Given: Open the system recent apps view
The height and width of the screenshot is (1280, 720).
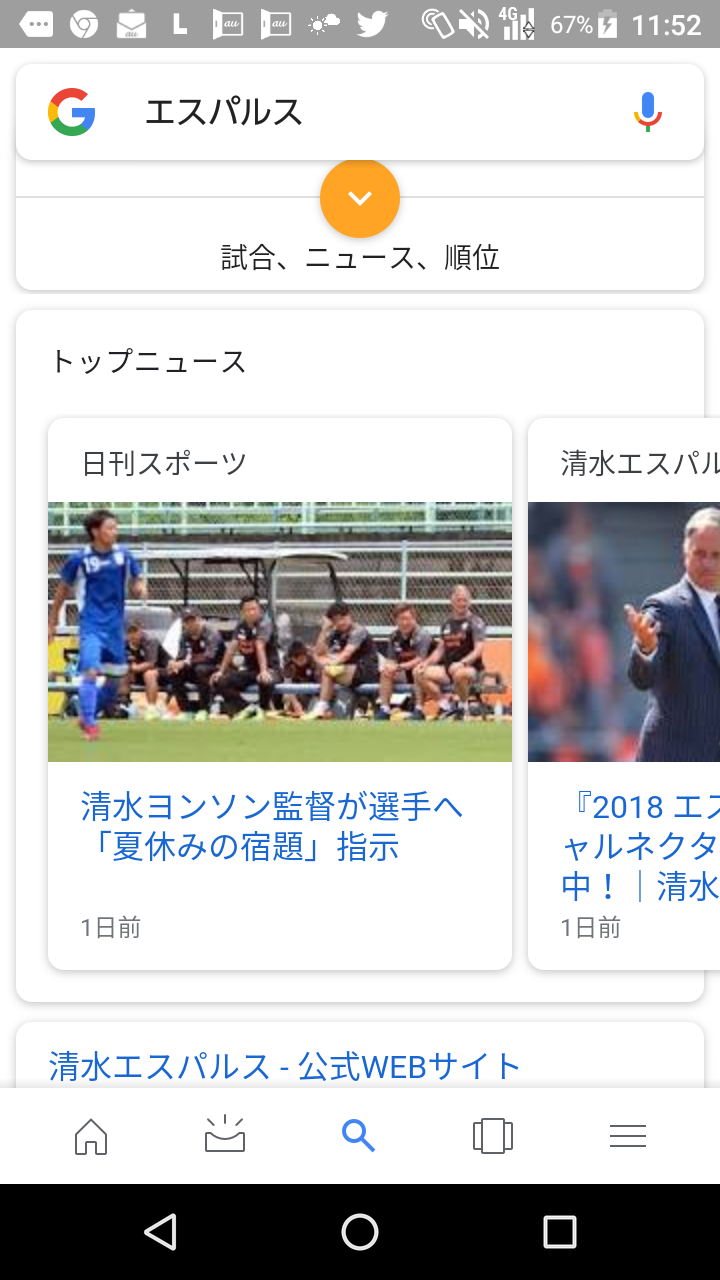Looking at the screenshot, I should [560, 1232].
